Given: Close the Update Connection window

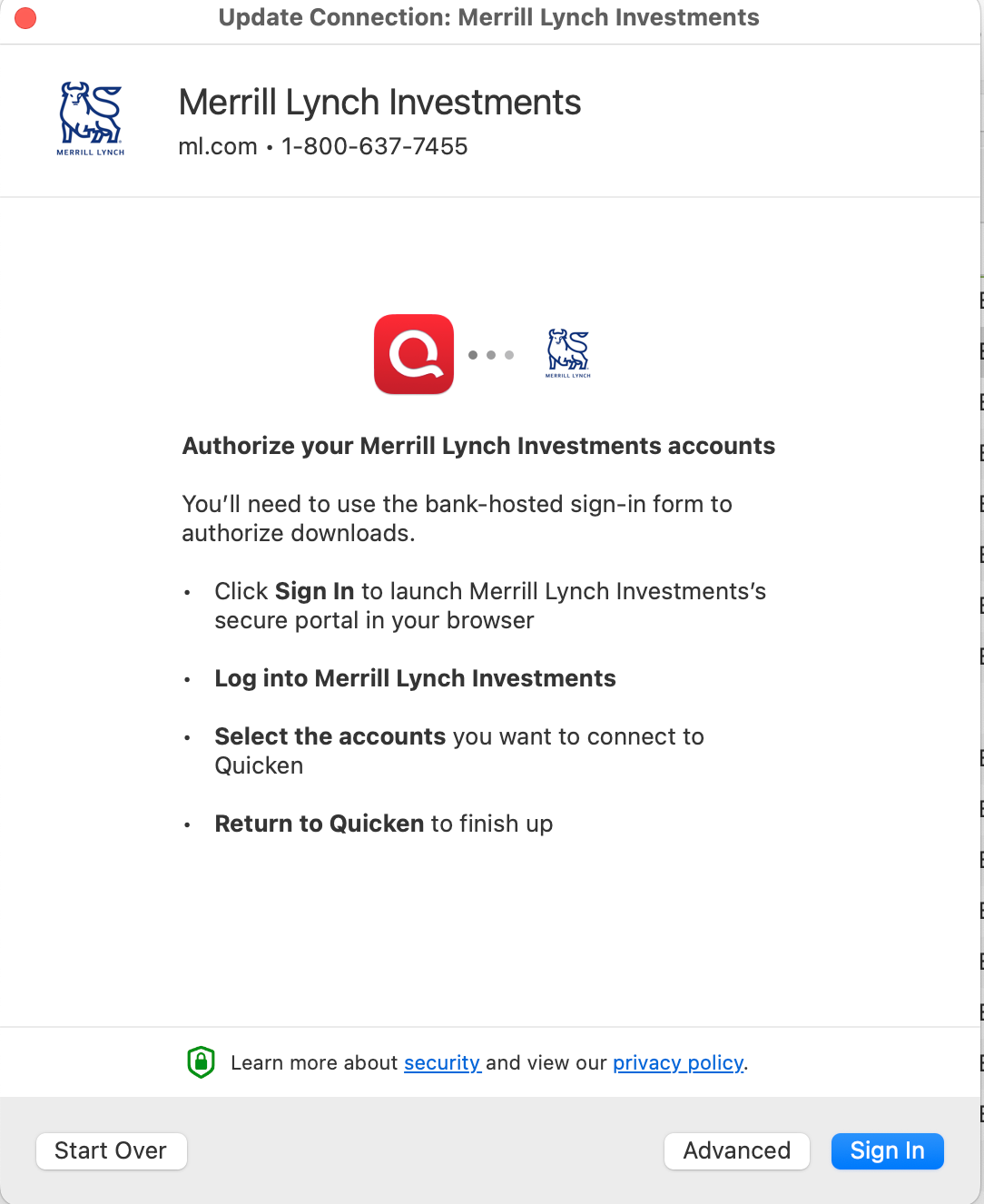Looking at the screenshot, I should (x=25, y=18).
